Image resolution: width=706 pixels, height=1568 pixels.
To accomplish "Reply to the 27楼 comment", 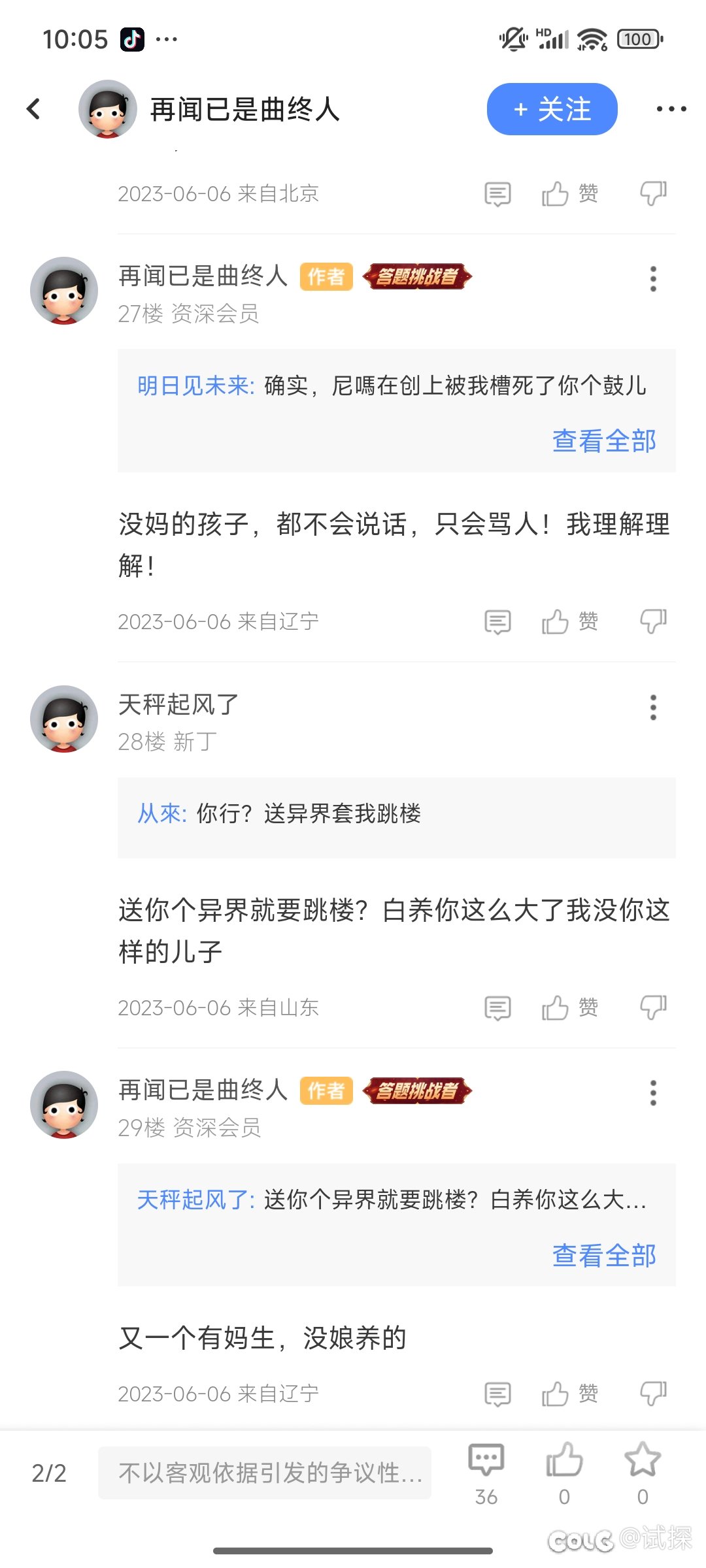I will tap(497, 622).
